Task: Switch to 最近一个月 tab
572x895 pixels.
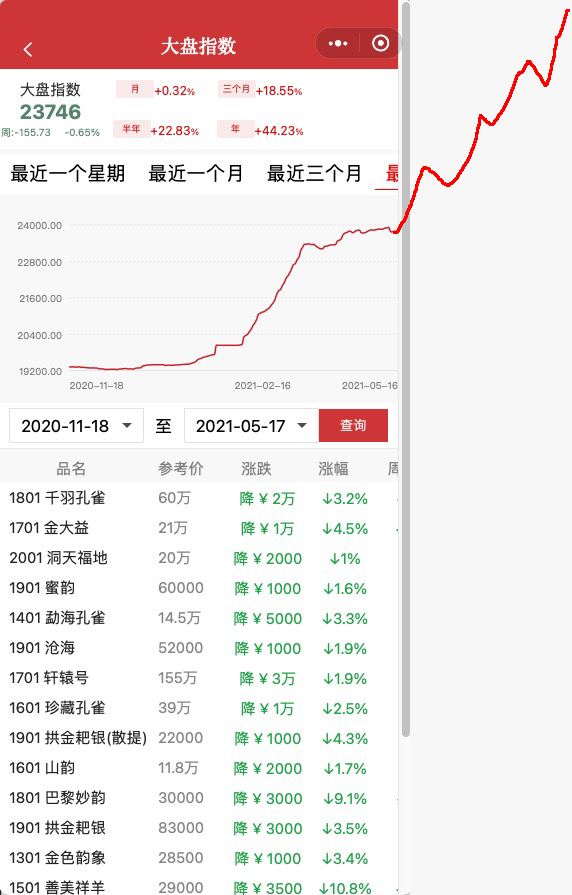Action: pos(195,174)
